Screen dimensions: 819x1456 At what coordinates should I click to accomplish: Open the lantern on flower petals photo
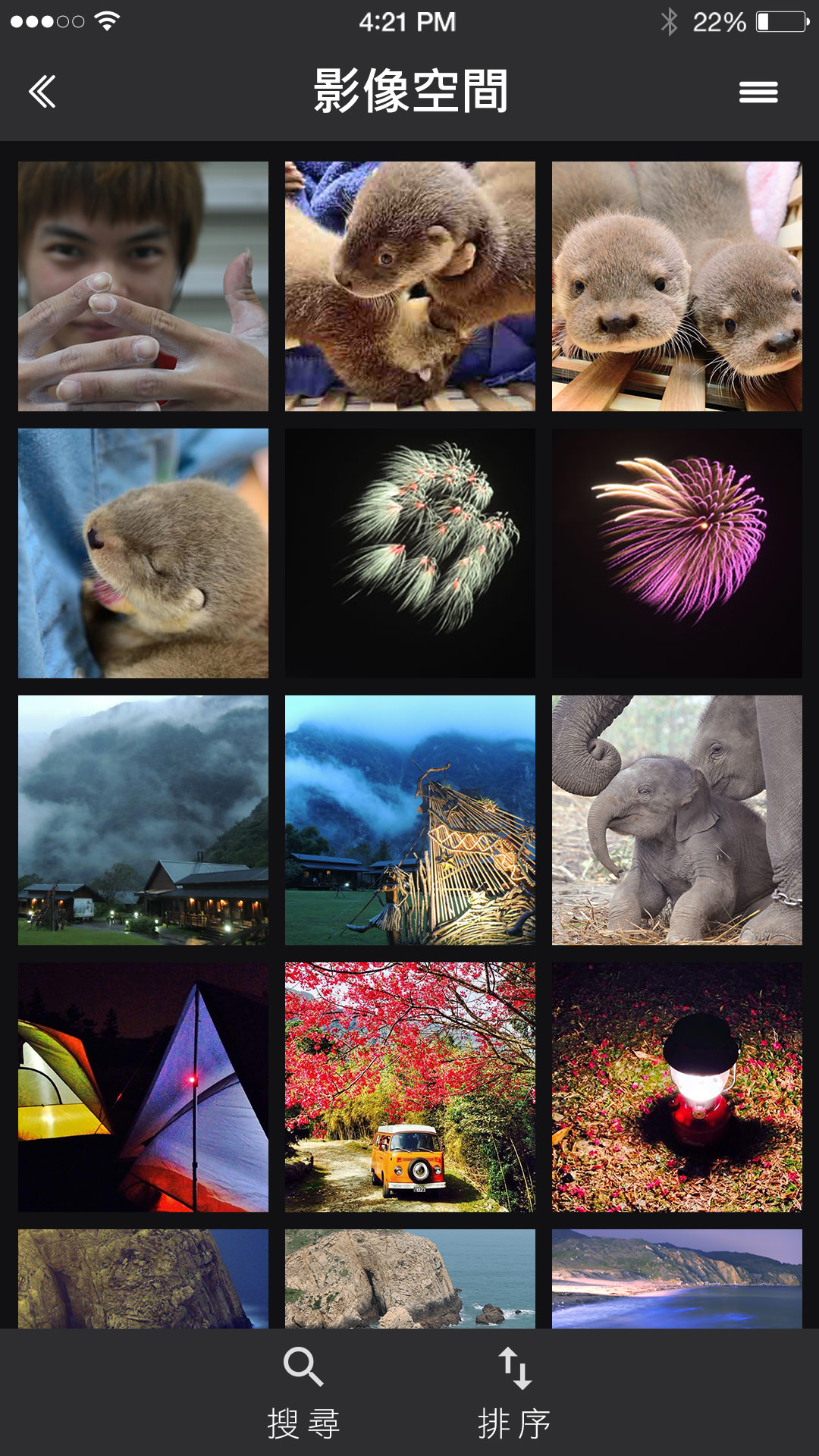pos(677,1087)
